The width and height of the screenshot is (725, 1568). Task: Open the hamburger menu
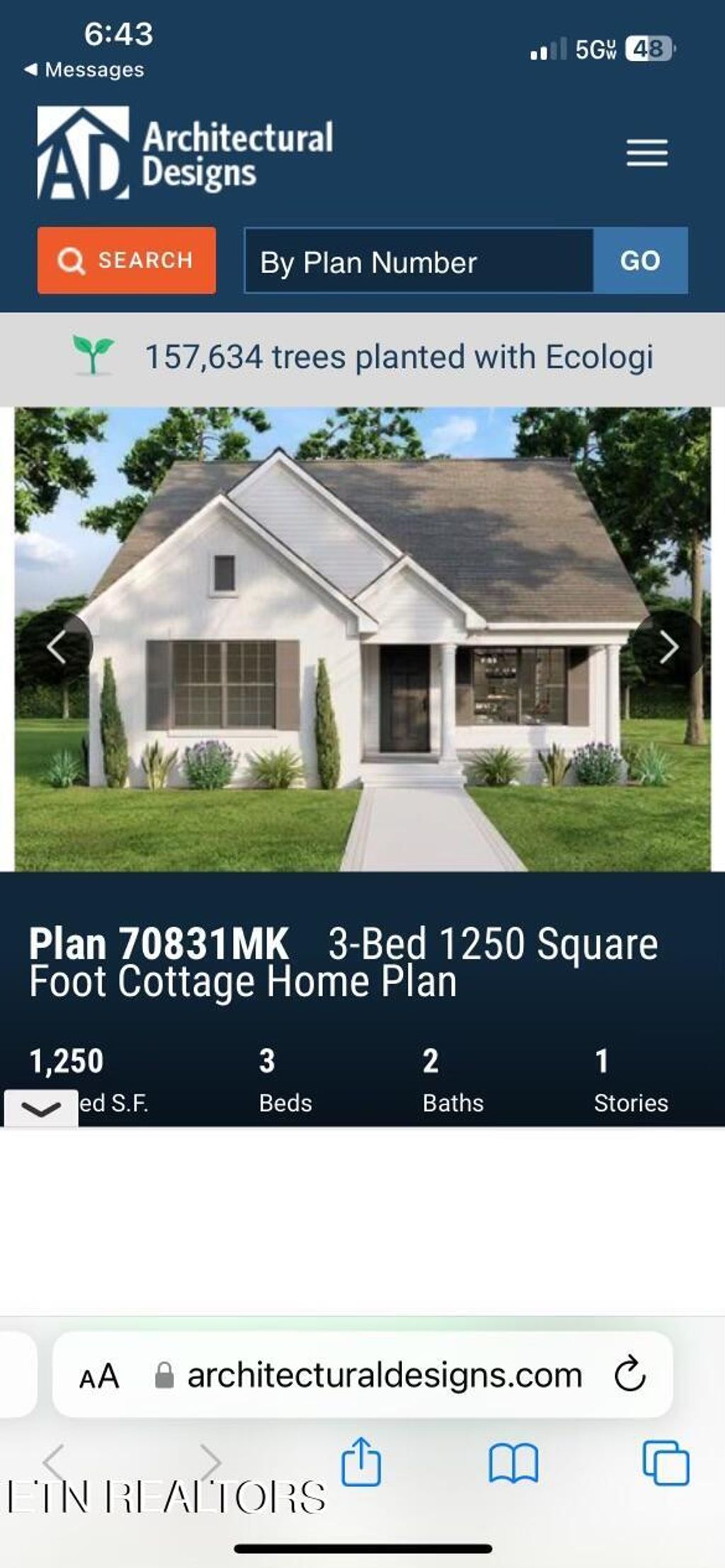coord(646,153)
